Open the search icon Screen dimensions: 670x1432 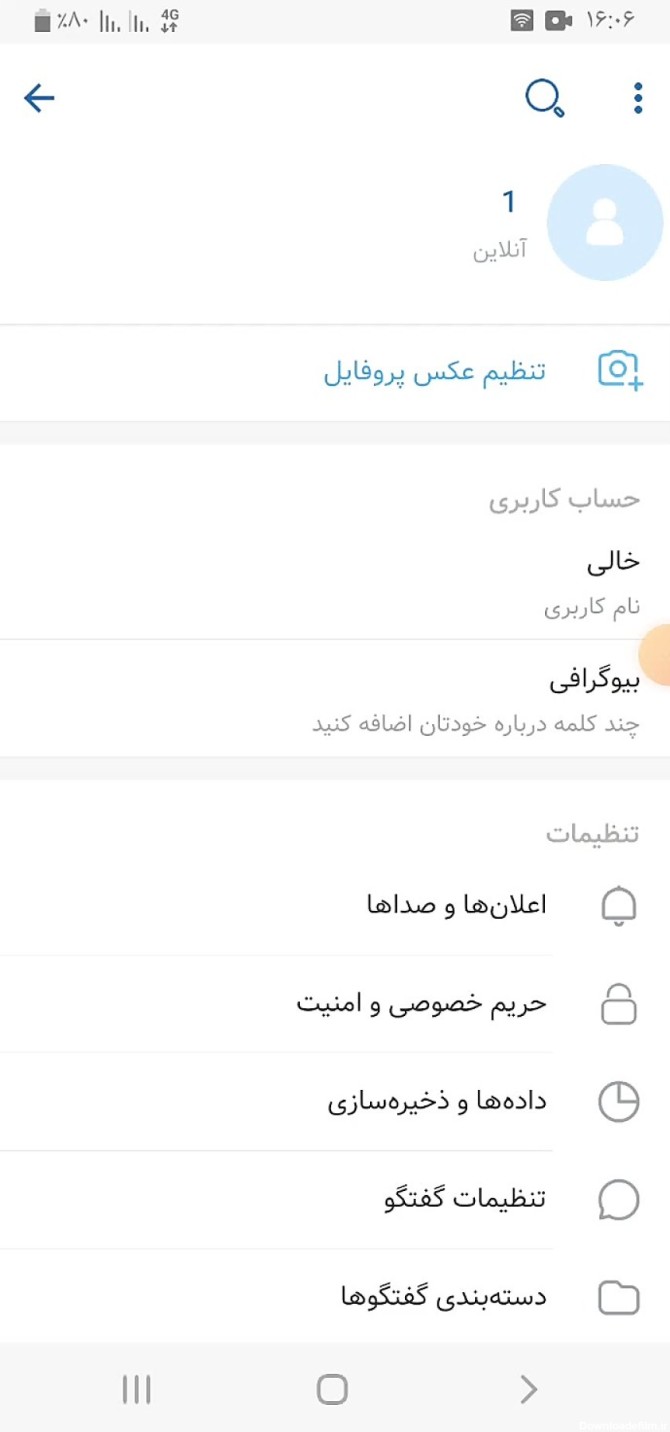(x=544, y=98)
